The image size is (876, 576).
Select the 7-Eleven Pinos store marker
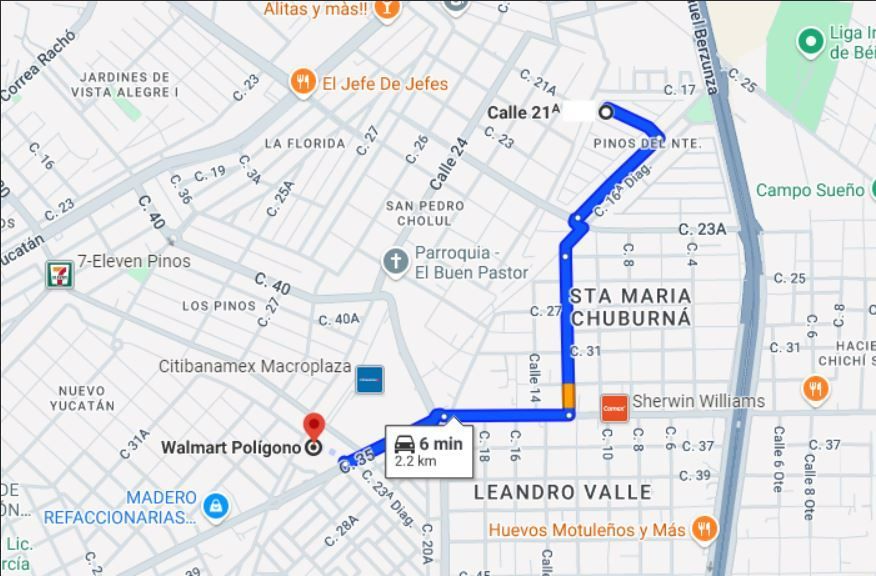[59, 274]
